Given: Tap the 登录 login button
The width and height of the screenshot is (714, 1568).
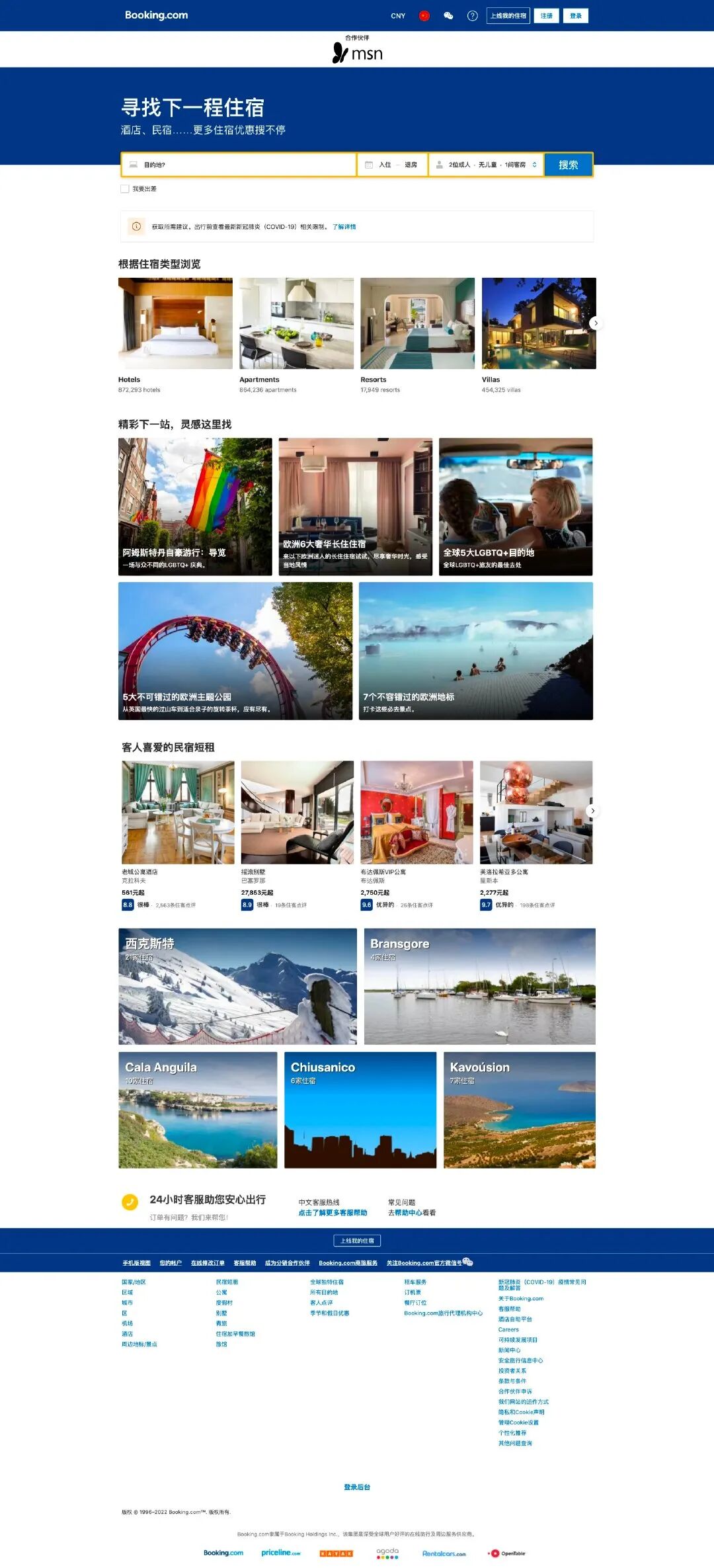Looking at the screenshot, I should coord(576,16).
